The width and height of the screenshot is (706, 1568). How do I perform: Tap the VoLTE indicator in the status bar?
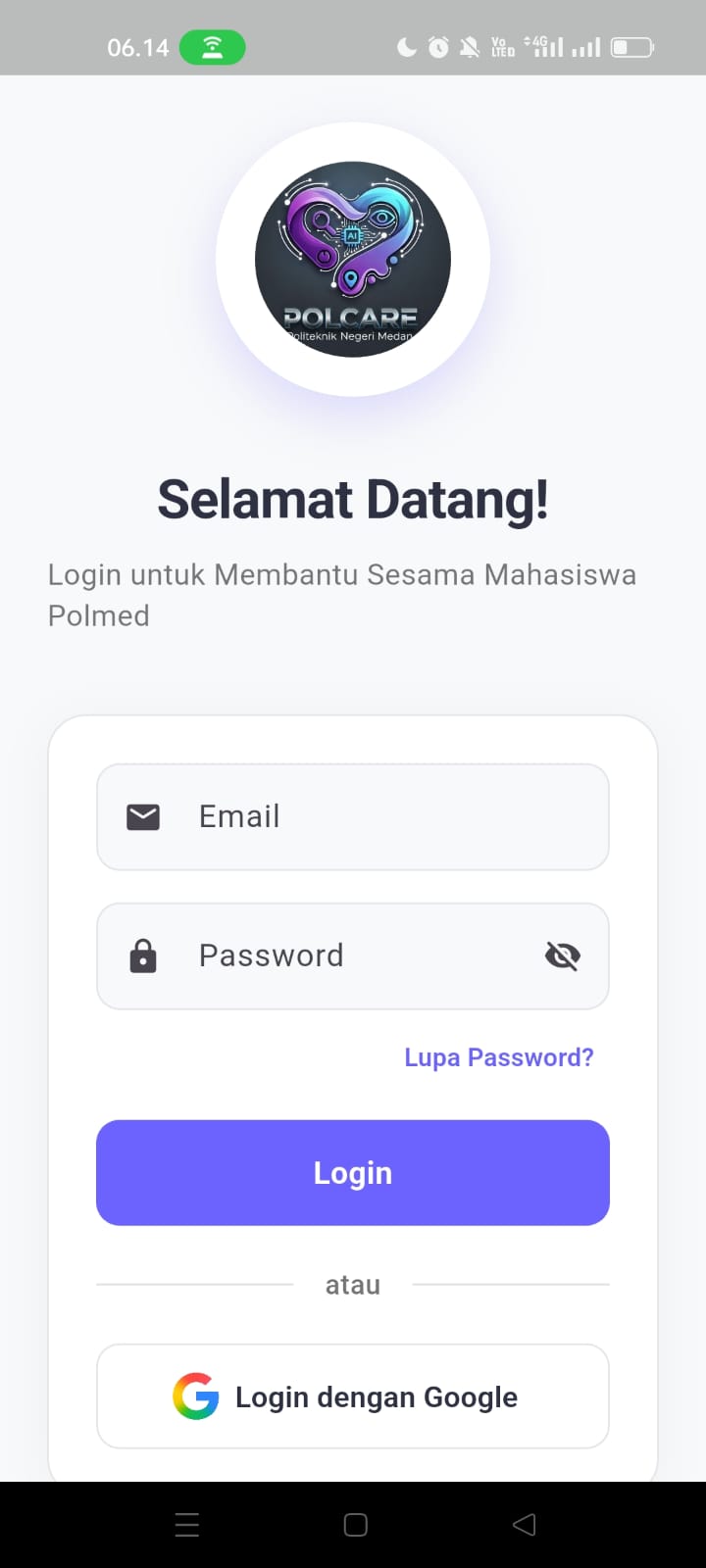(501, 46)
